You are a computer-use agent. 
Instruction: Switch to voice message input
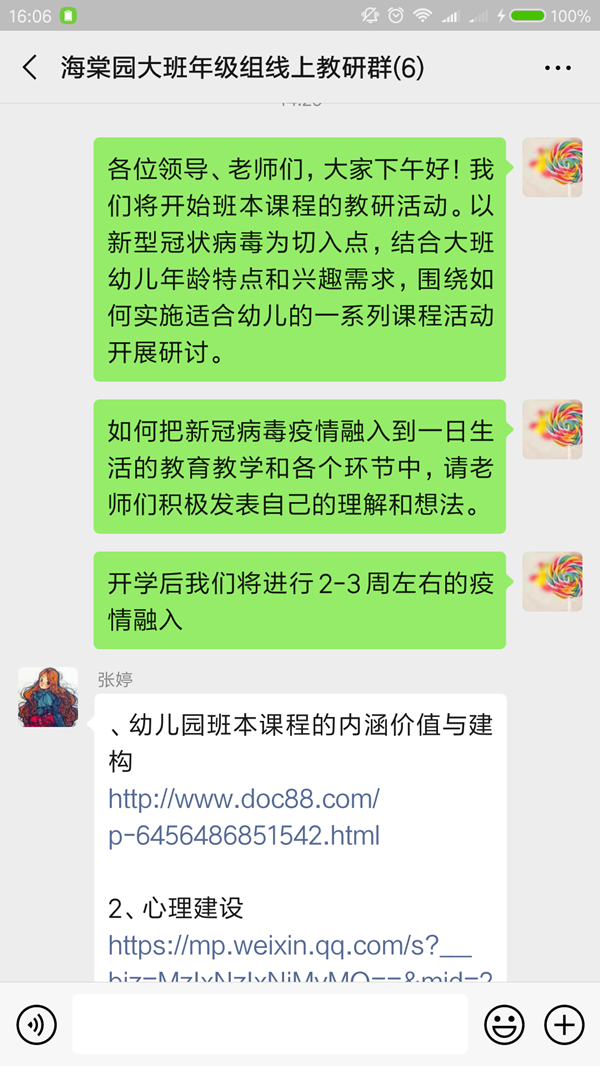coord(37,1025)
